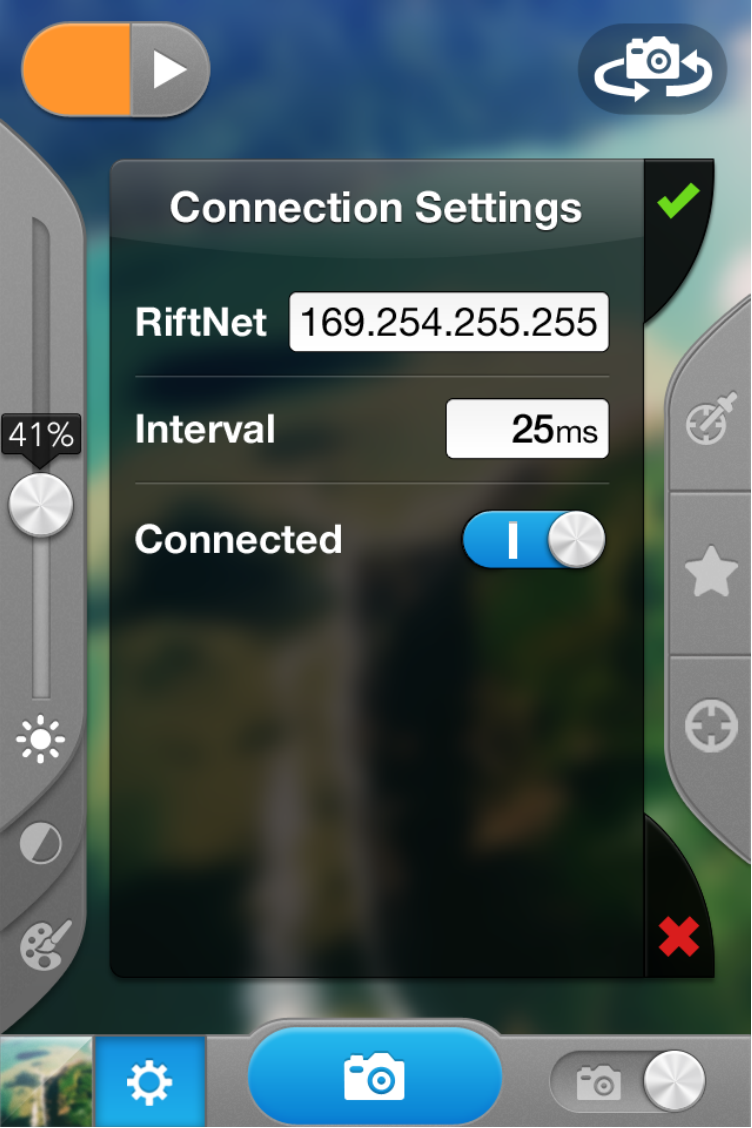The image size is (752, 1128).
Task: Tap the gear settings button
Action: pyautogui.click(x=150, y=1082)
